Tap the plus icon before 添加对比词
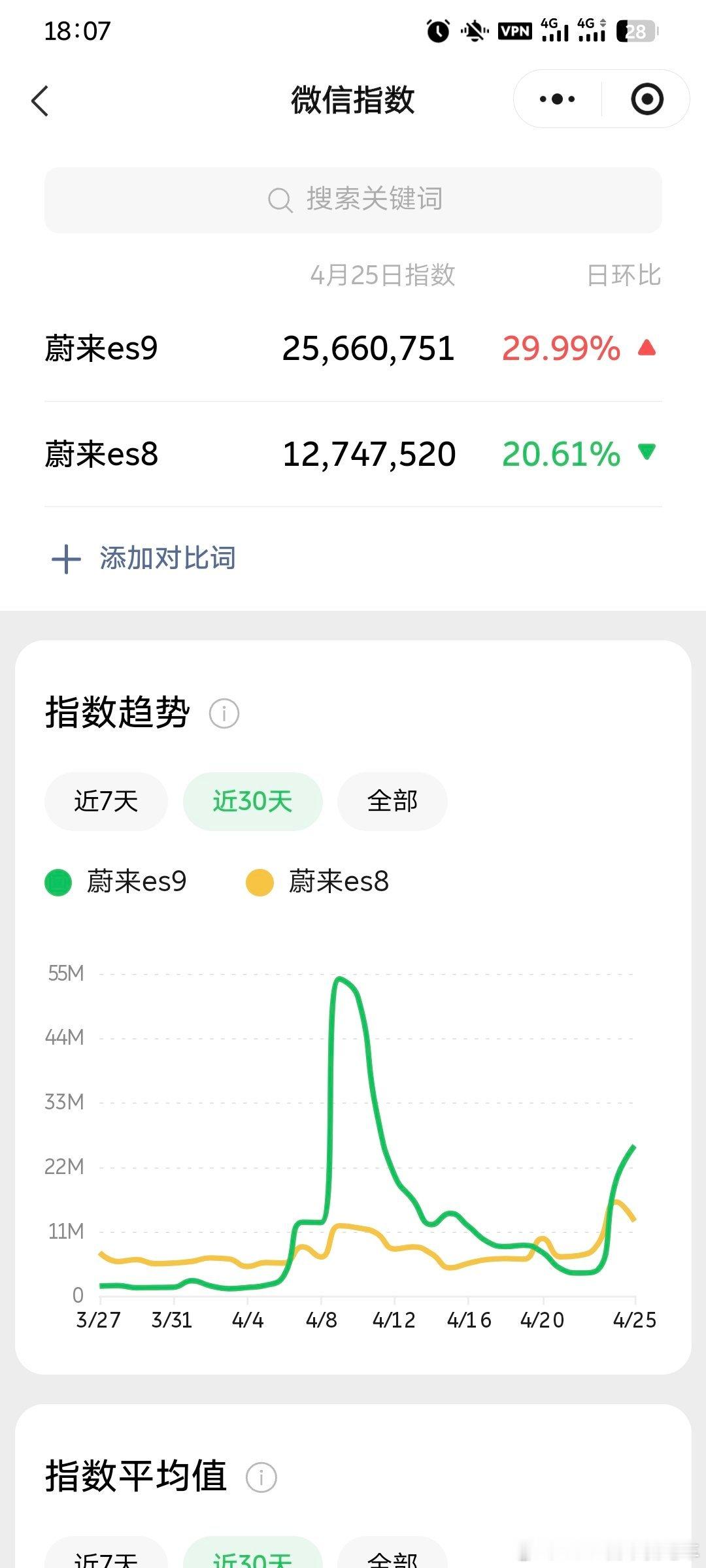This screenshot has height=1568, width=706. coord(66,558)
